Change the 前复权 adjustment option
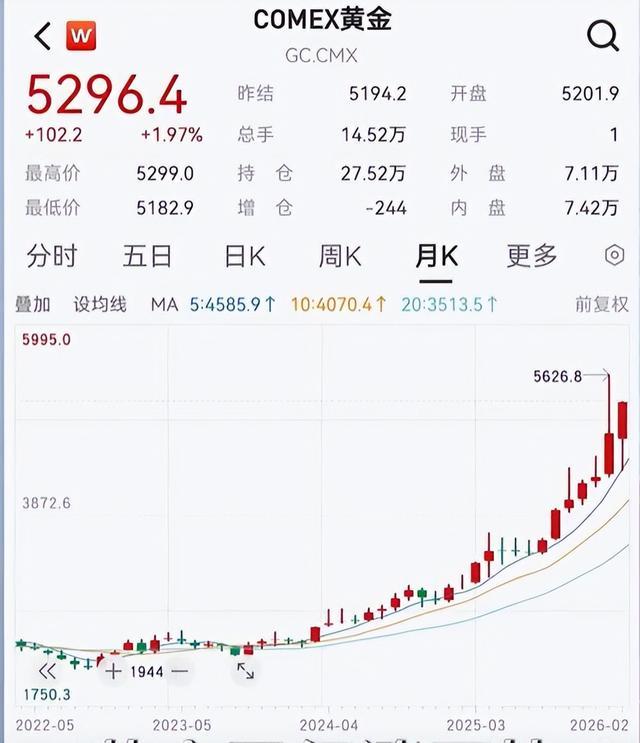Image resolution: width=640 pixels, height=743 pixels. pyautogui.click(x=602, y=304)
